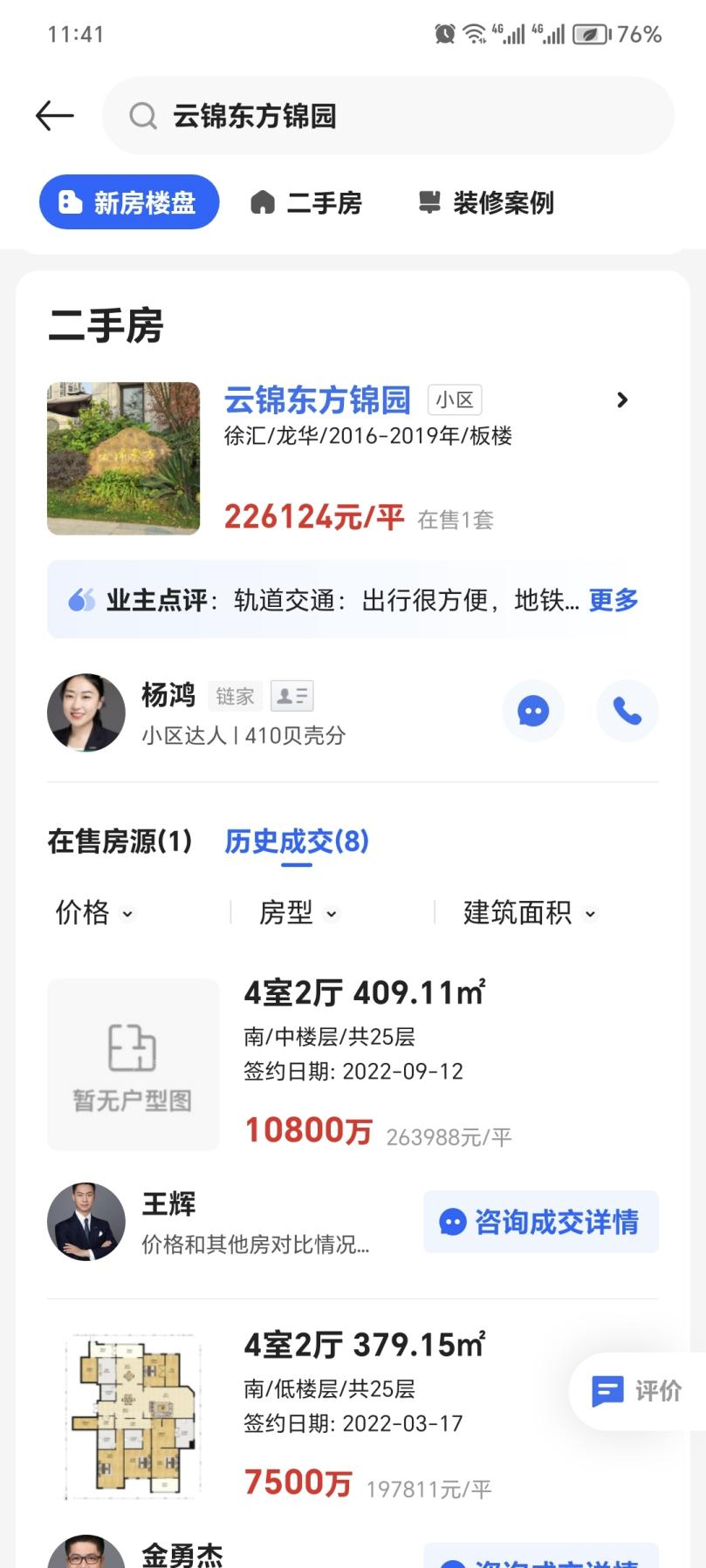This screenshot has height=1568, width=706.
Task: Start a chat with agent 杨鸿
Action: pos(533,712)
